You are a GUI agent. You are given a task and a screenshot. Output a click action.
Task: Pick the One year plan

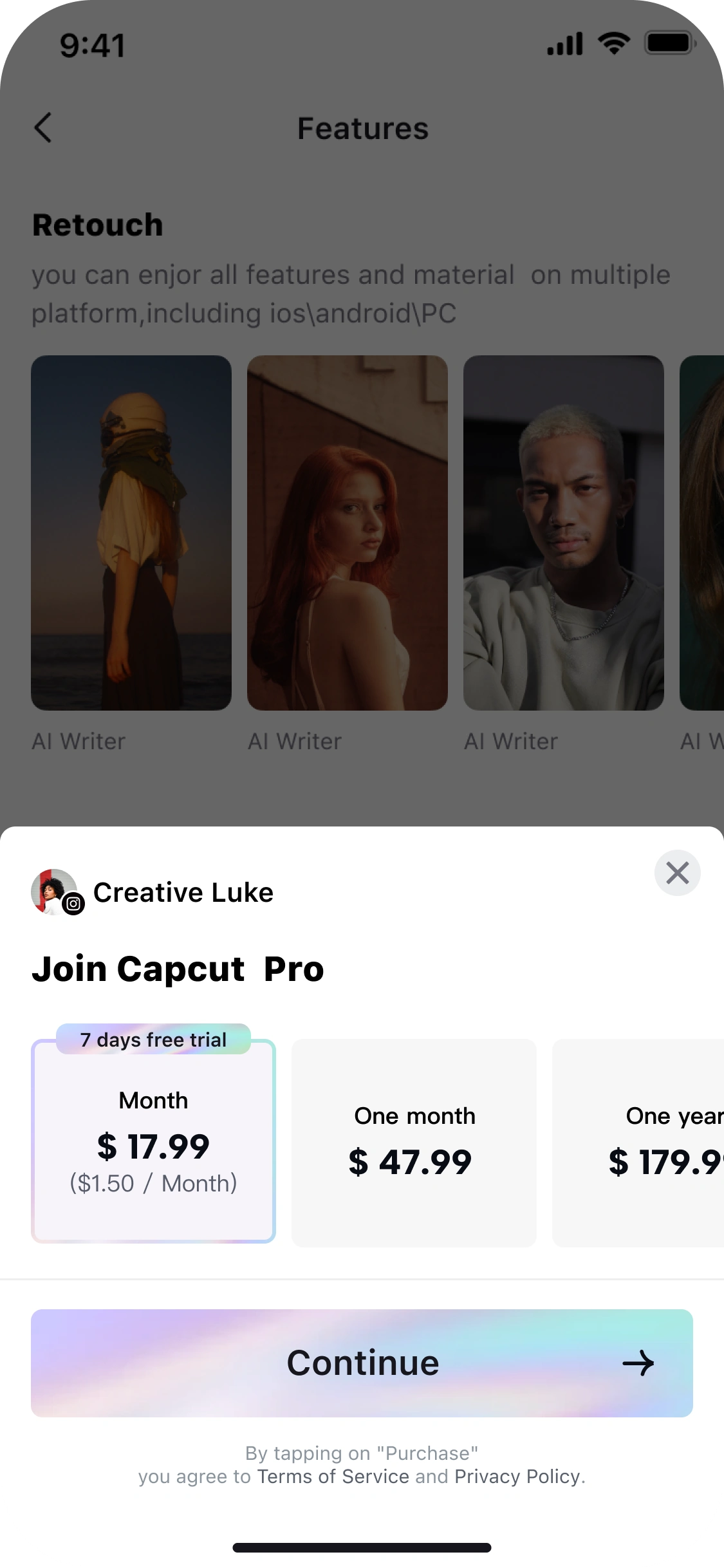(638, 1143)
